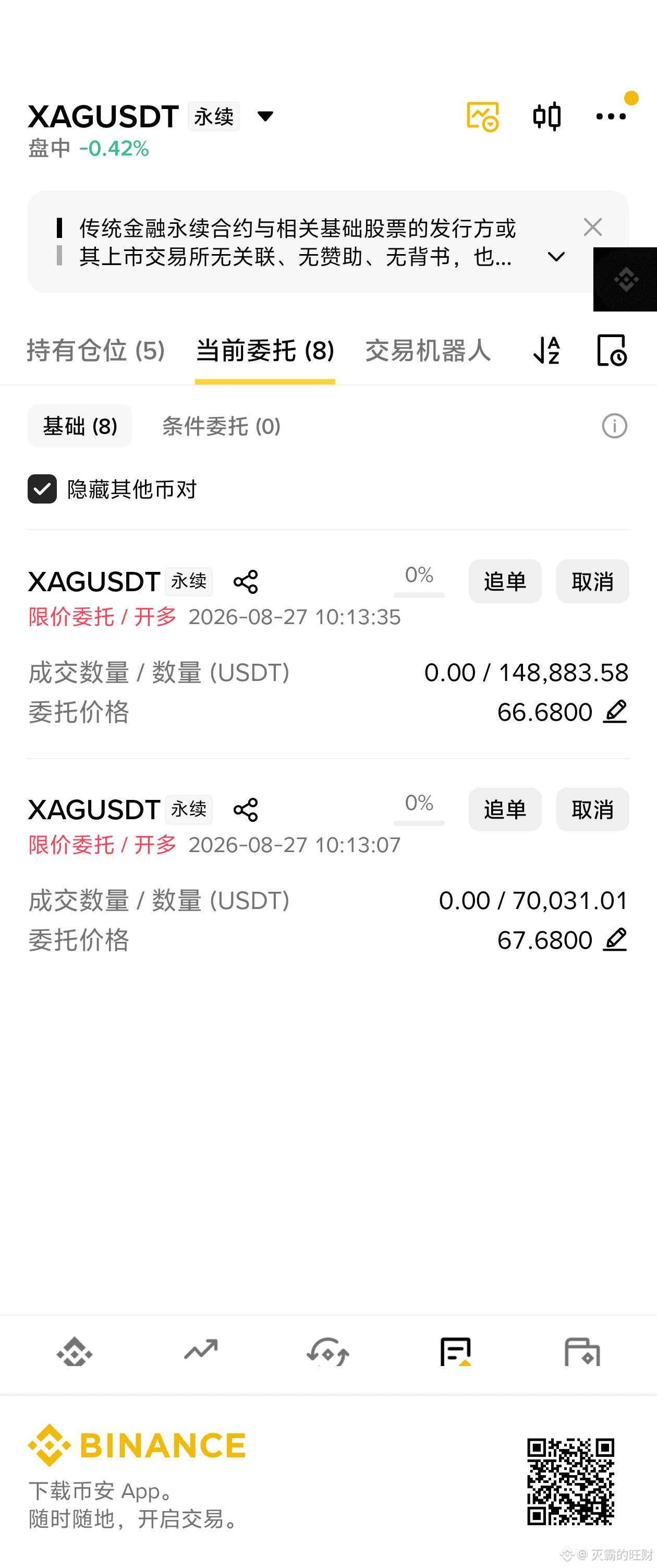The height and width of the screenshot is (1568, 657).
Task: Switch to the 交易机器人 tab
Action: (x=428, y=351)
